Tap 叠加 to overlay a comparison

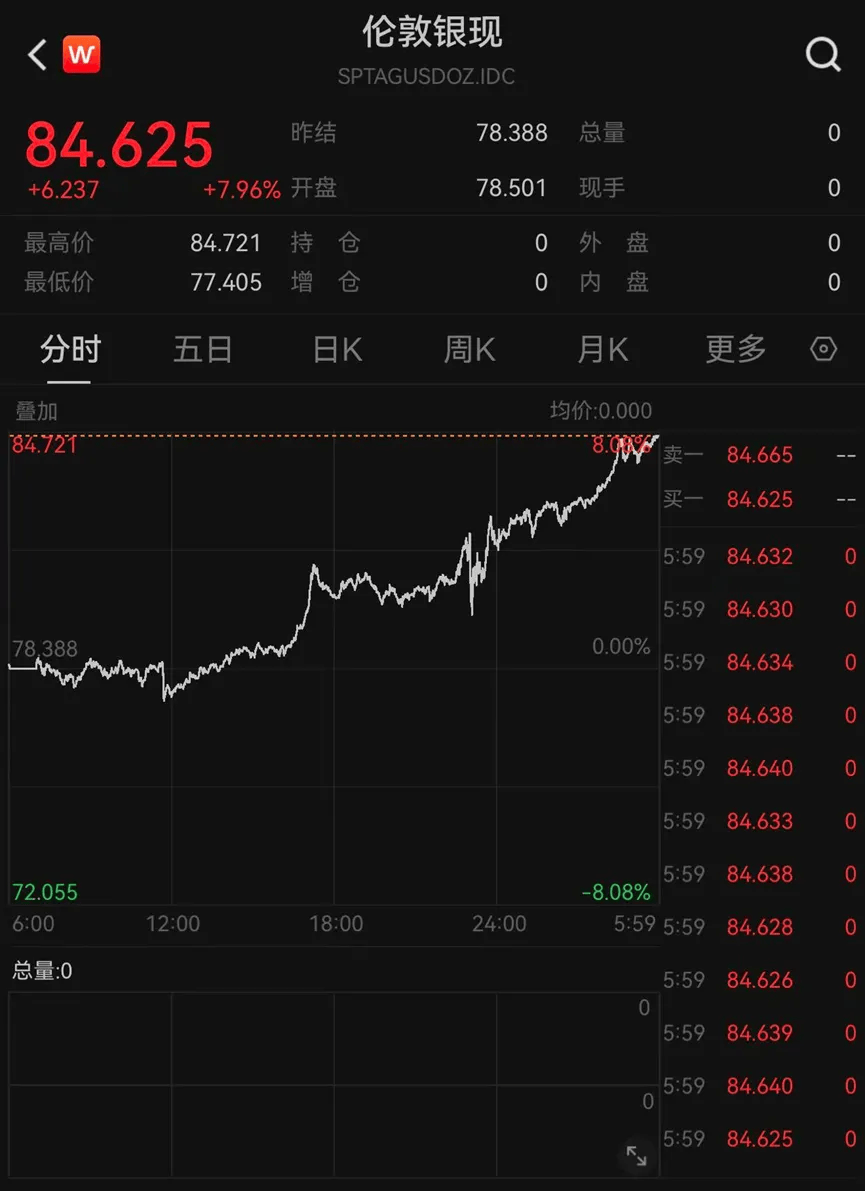click(x=35, y=411)
